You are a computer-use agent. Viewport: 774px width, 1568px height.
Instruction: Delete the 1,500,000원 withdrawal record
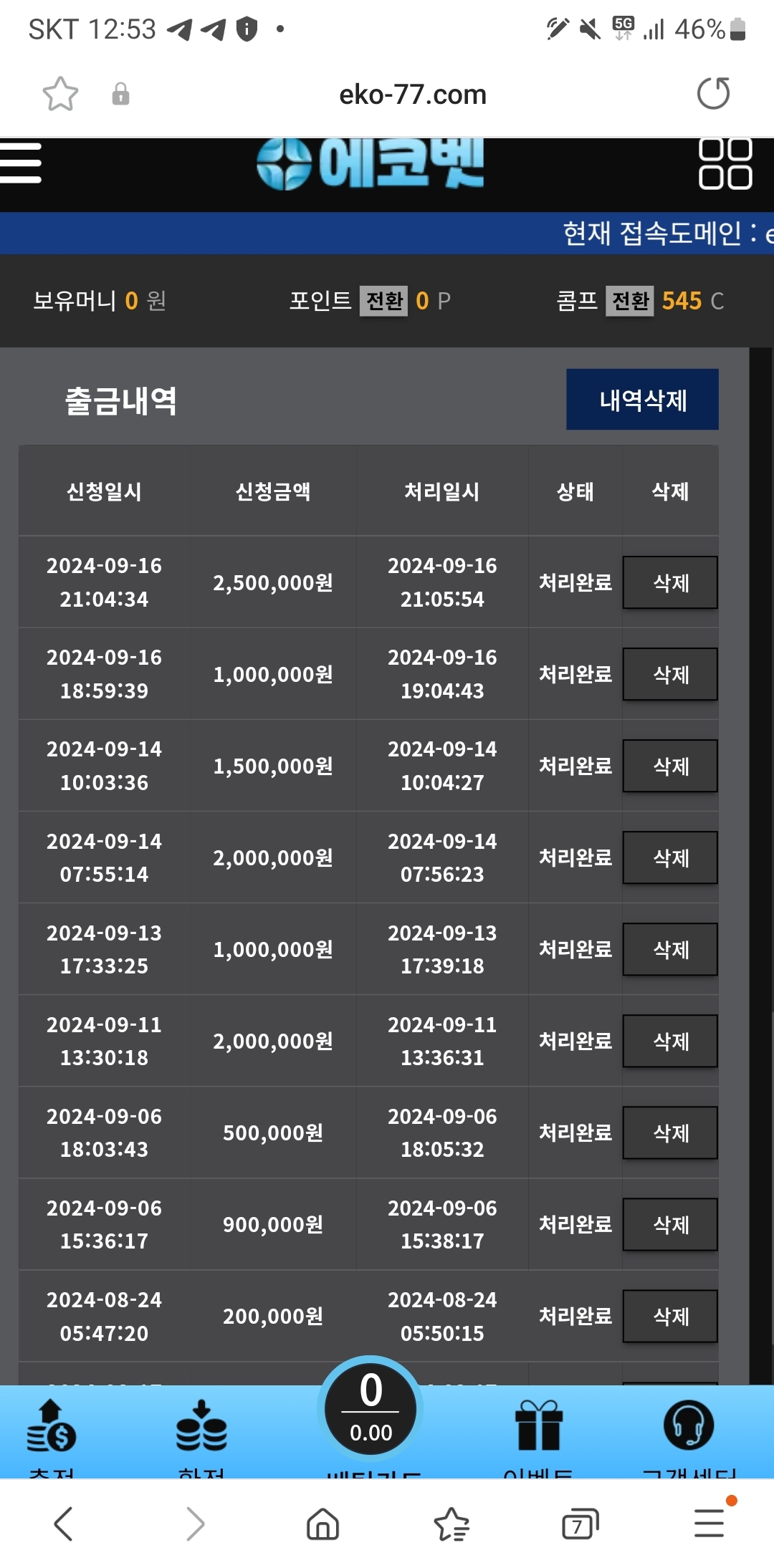point(670,766)
